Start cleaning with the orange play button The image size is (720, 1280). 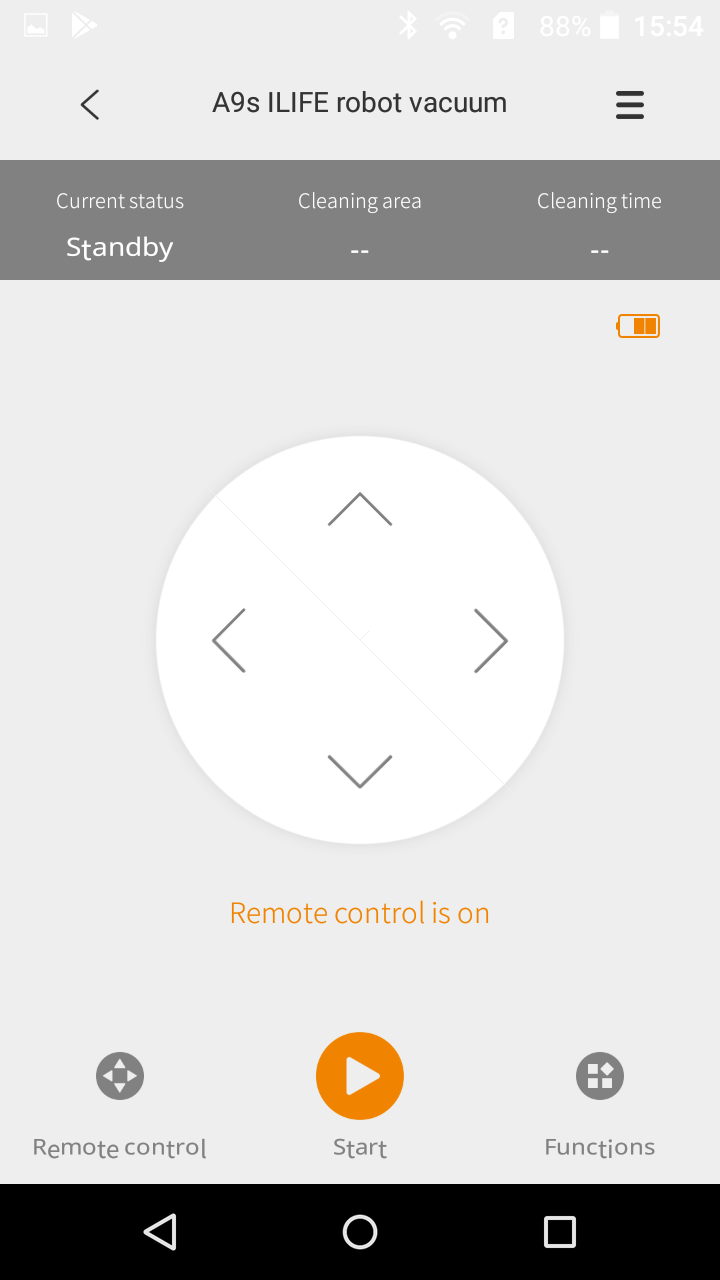coord(360,1076)
